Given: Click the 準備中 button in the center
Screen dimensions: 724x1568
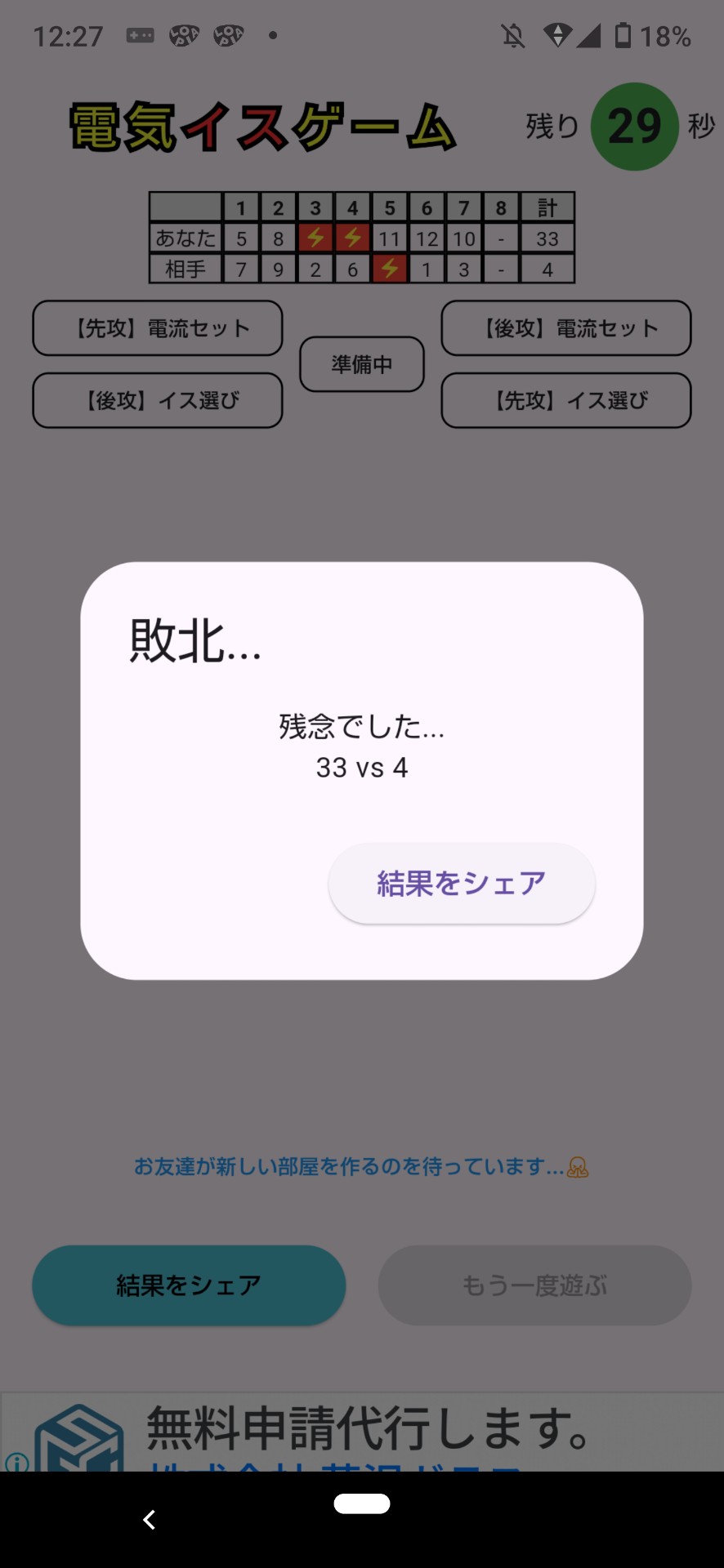Looking at the screenshot, I should pyautogui.click(x=362, y=364).
